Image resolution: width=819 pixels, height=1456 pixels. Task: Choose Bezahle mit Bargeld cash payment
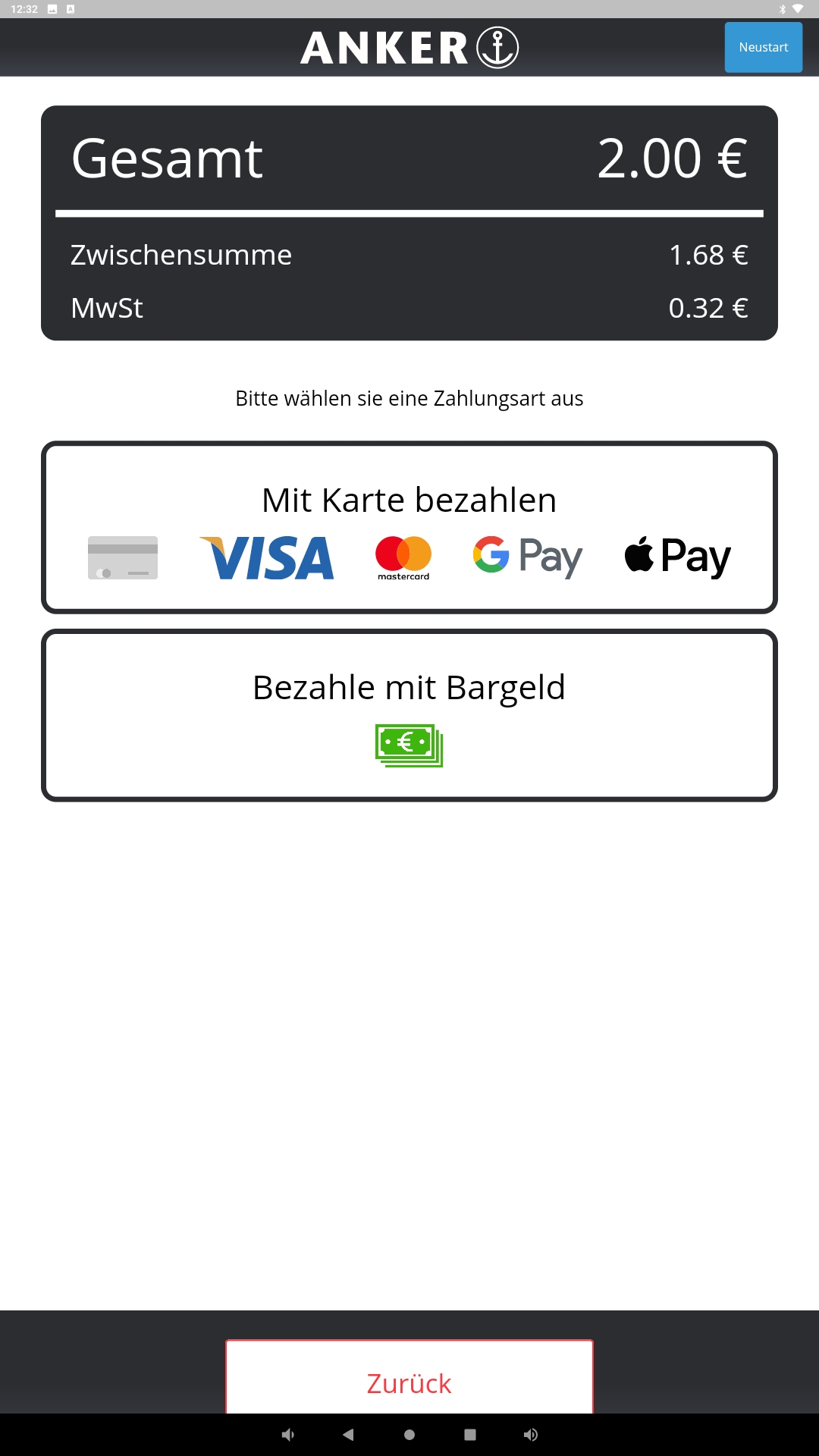pos(409,715)
